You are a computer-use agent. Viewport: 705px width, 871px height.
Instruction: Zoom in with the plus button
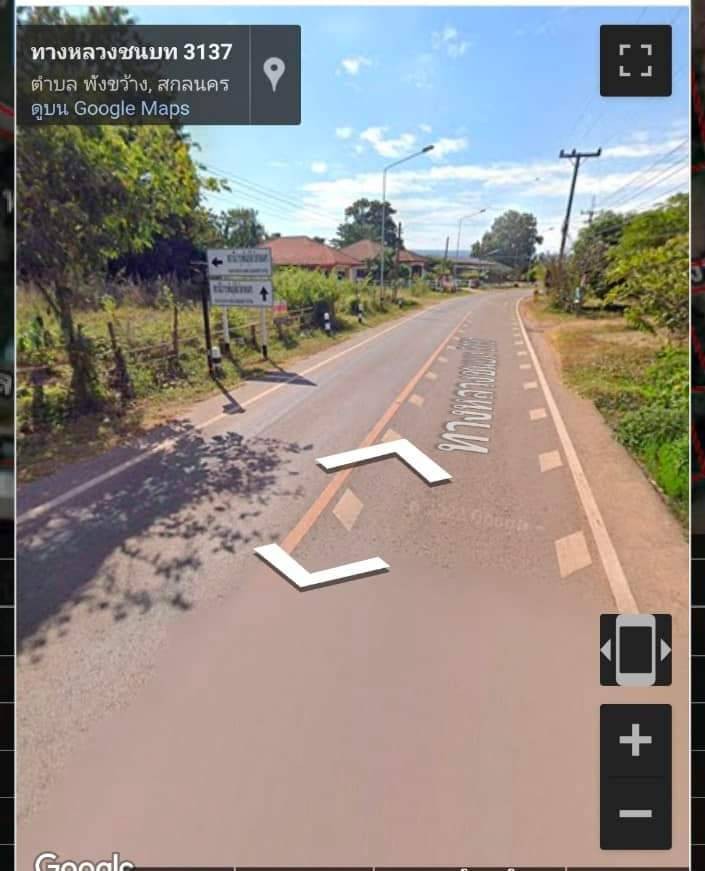tap(635, 741)
